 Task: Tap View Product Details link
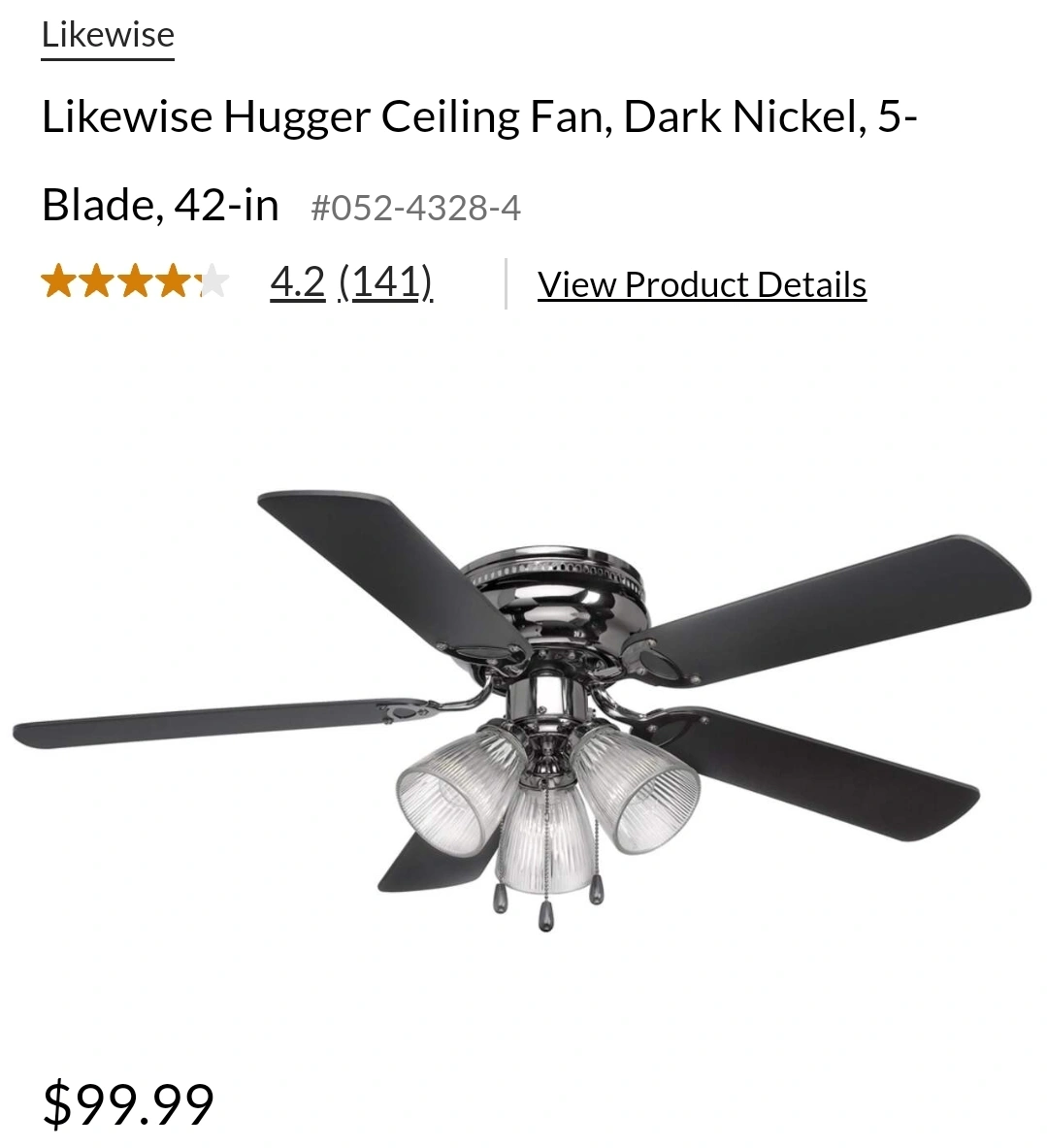[x=702, y=284]
